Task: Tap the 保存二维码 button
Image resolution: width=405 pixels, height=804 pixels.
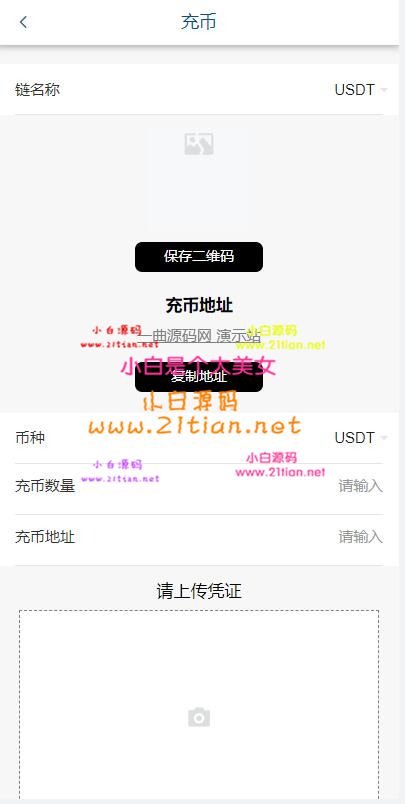Action: 199,257
